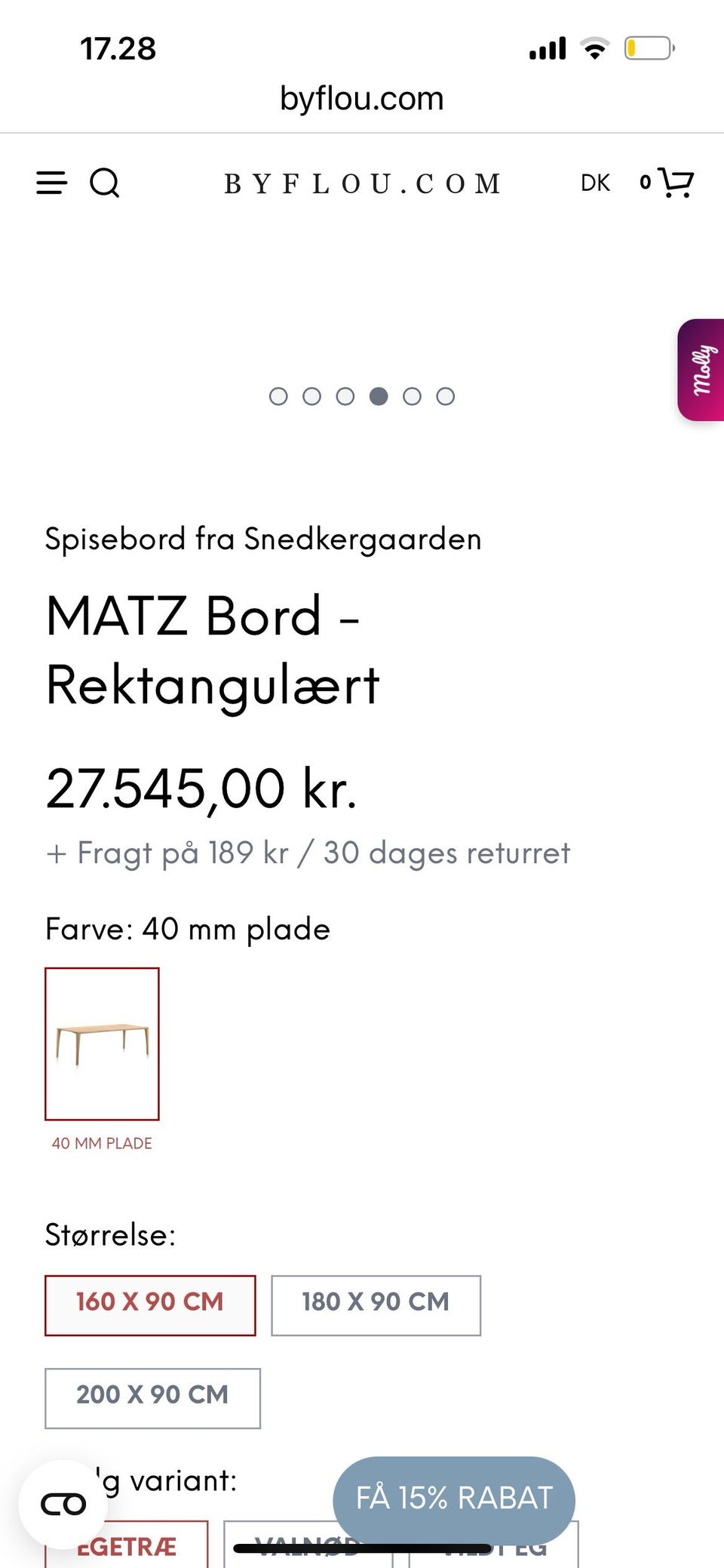The width and height of the screenshot is (724, 1568).
Task: Select the 200 X 90 CM size
Action: click(152, 1397)
